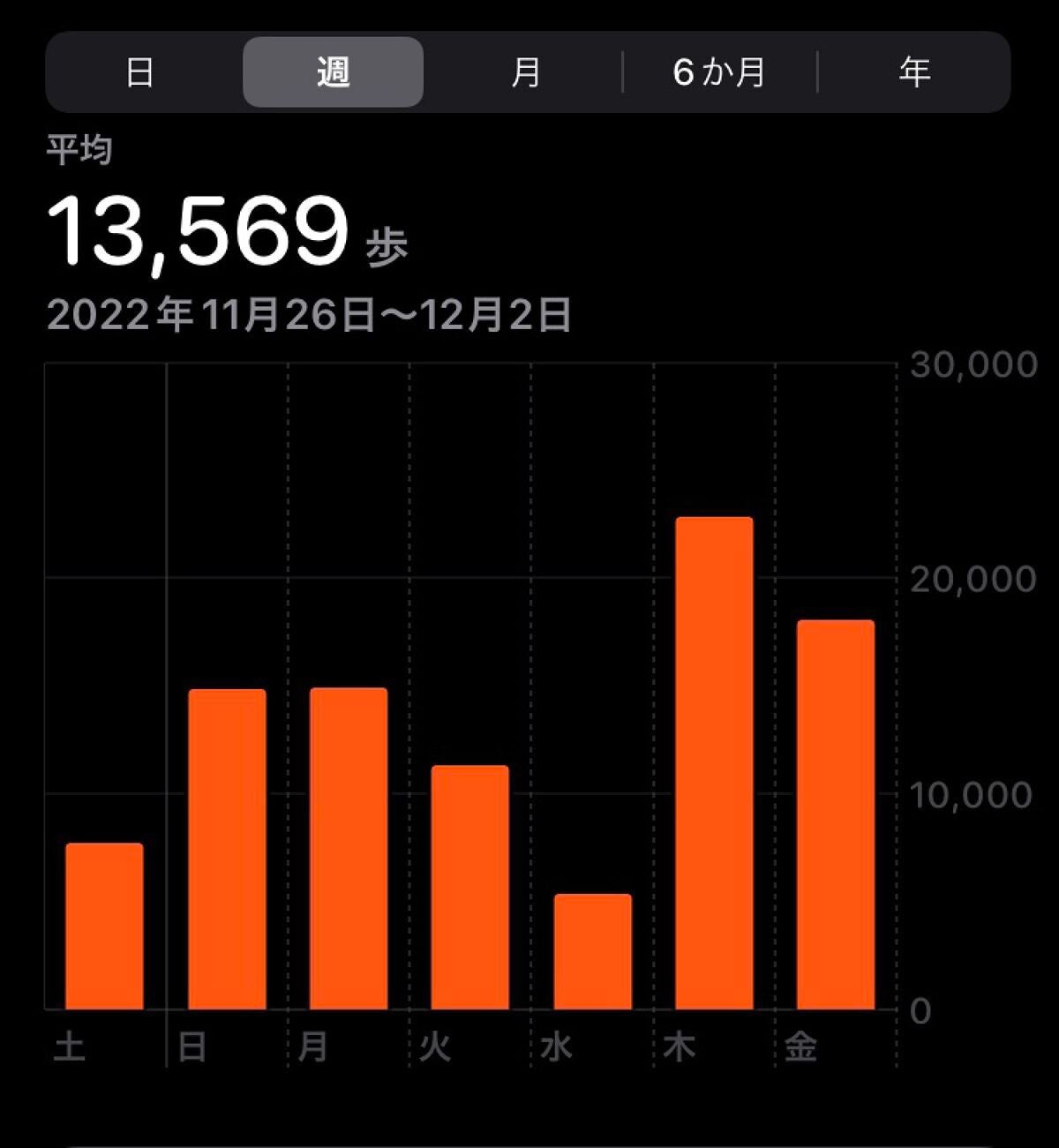Switch to the 日 (day) view
Screen dimensions: 1059x1148
(x=140, y=72)
